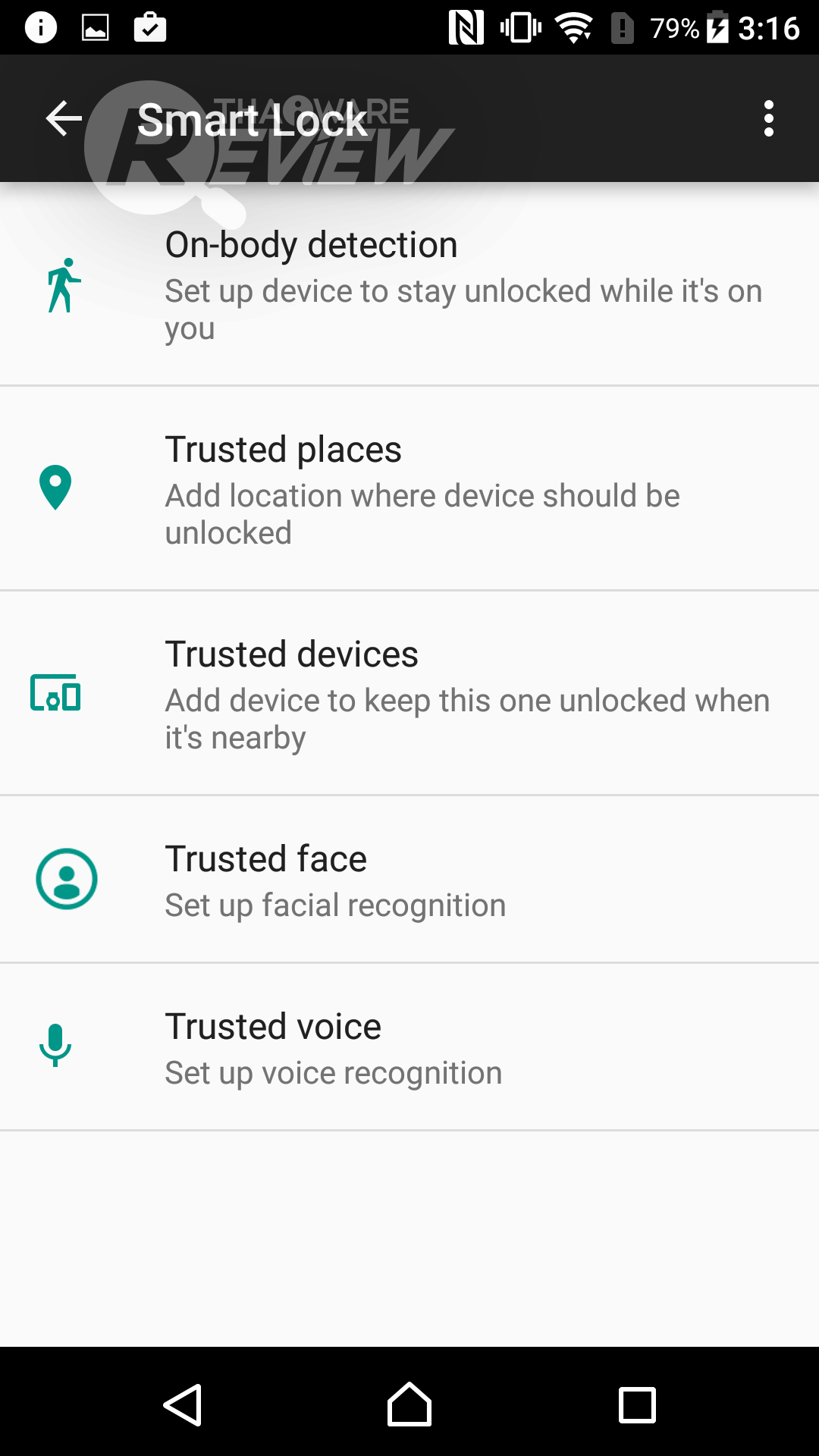Viewport: 819px width, 1456px height.
Task: Go back from Smart Lock
Action: [64, 119]
